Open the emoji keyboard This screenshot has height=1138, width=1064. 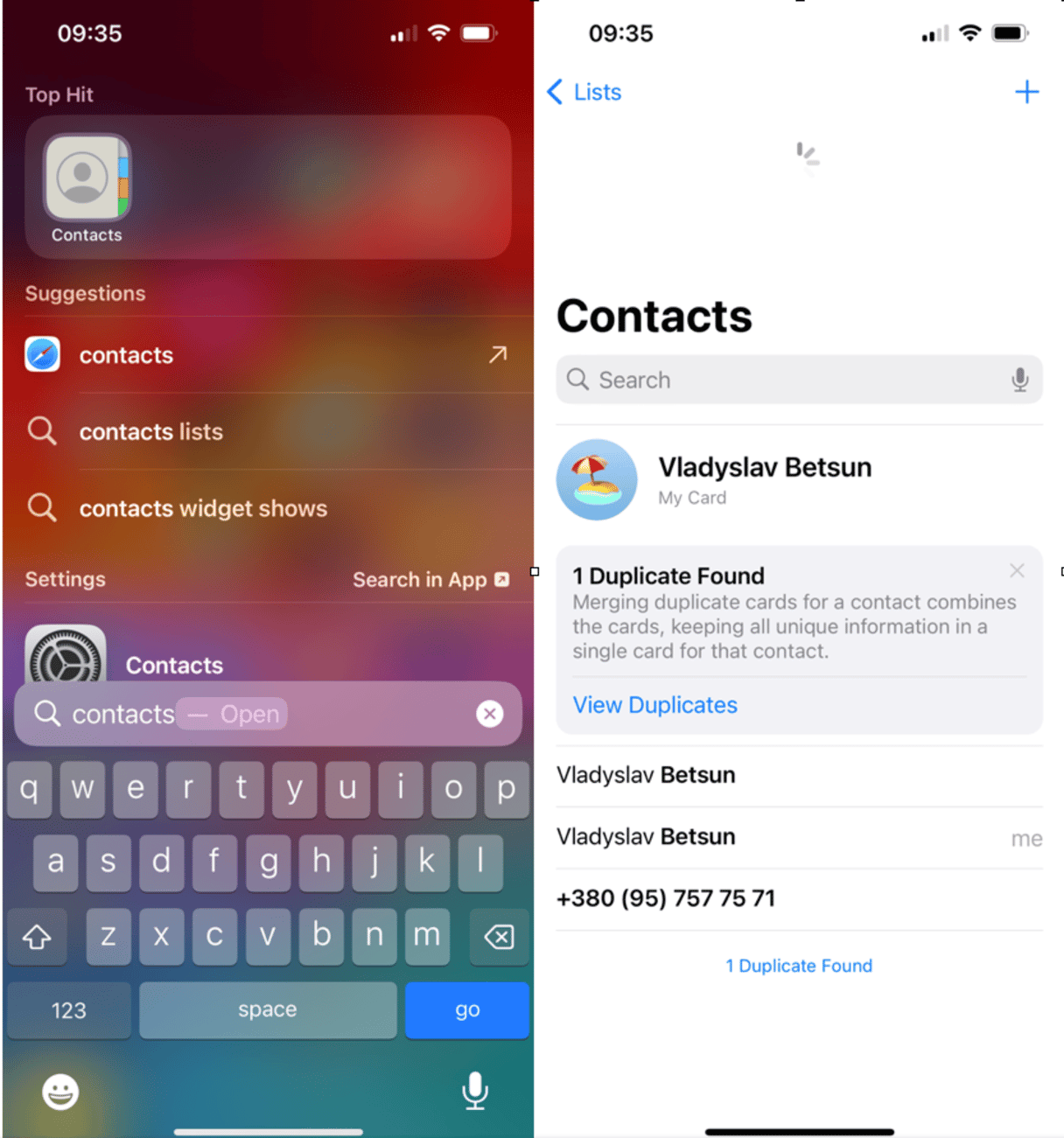60,1092
